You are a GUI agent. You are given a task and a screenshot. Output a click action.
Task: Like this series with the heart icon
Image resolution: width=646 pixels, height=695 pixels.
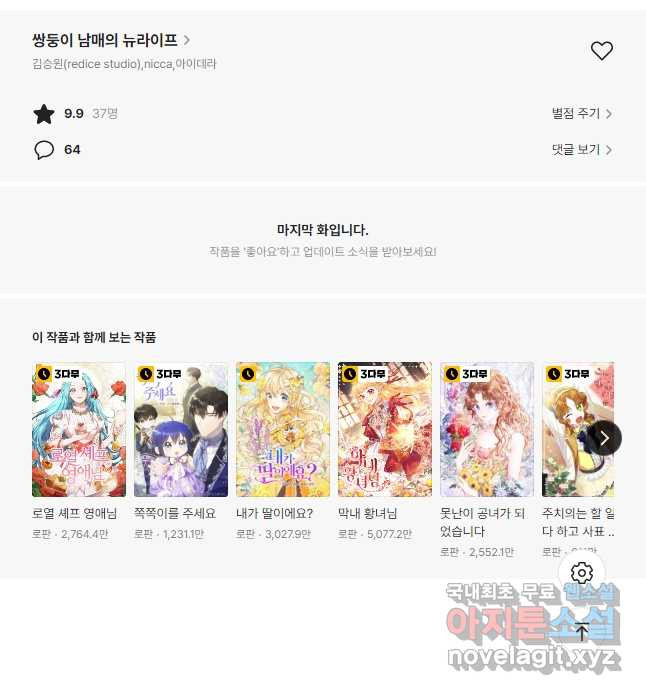601,51
